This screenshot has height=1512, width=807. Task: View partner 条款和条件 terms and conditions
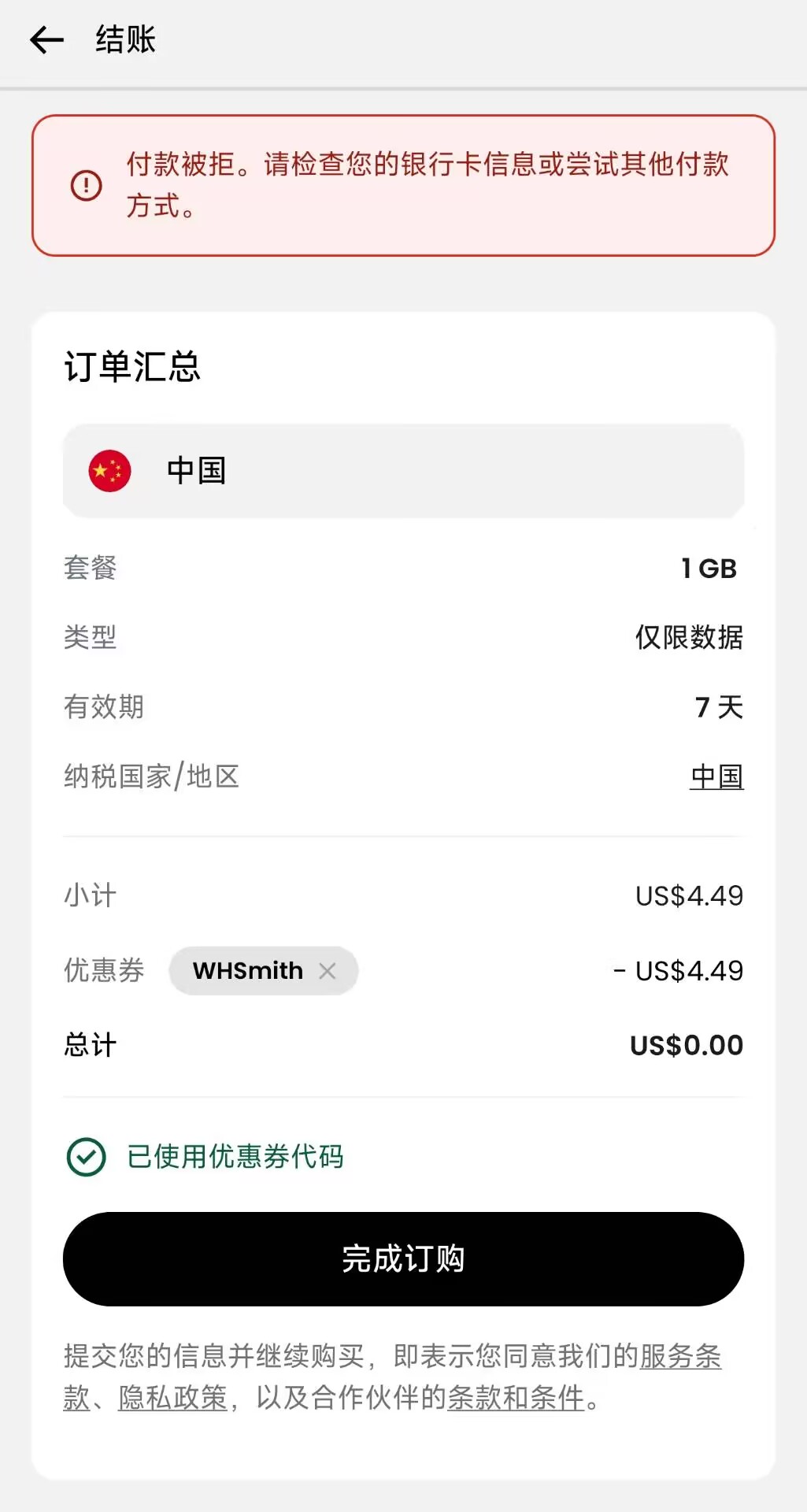coord(516,1398)
